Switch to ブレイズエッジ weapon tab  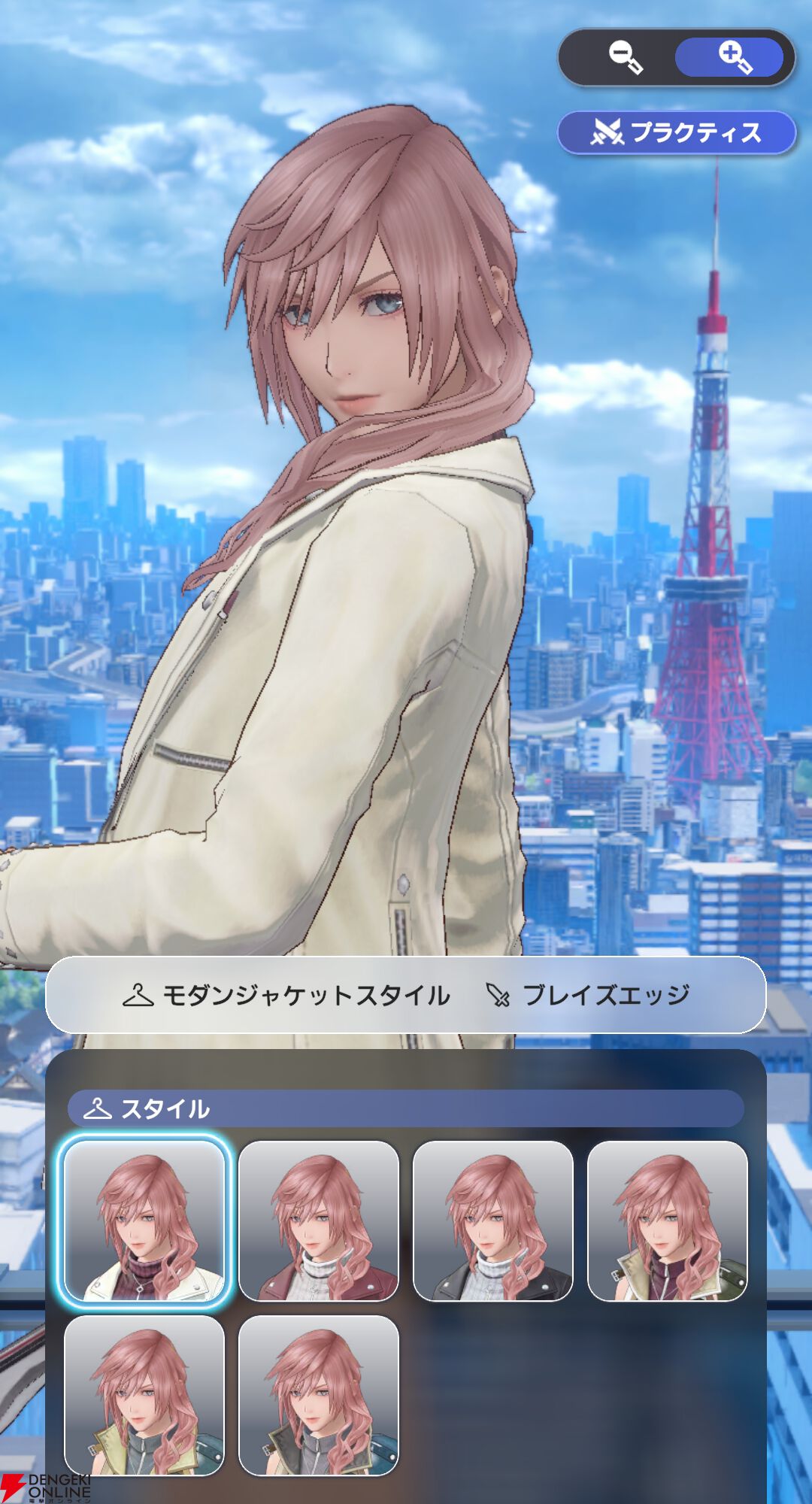click(x=588, y=995)
